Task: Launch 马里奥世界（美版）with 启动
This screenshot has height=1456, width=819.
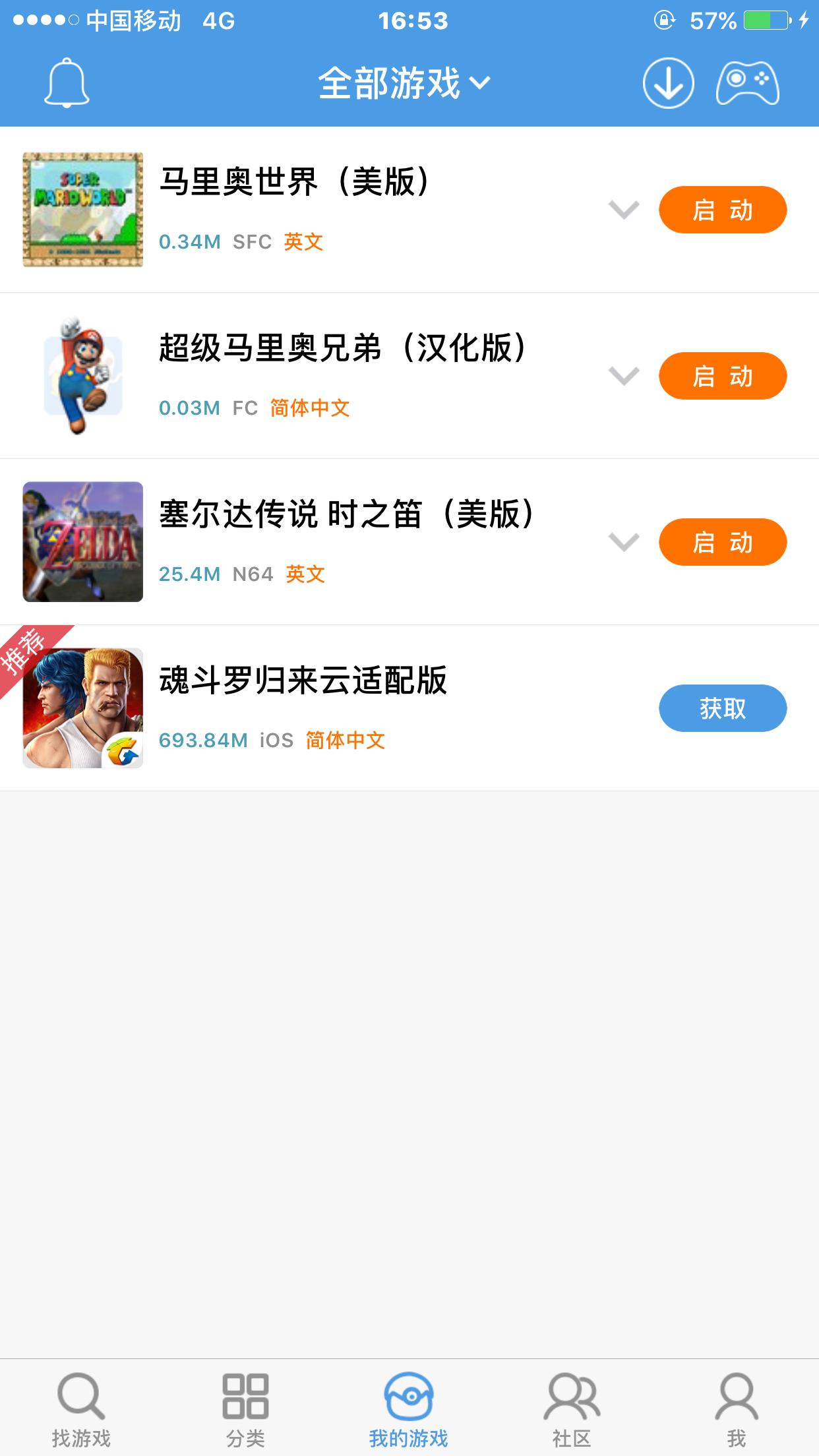Action: point(722,210)
